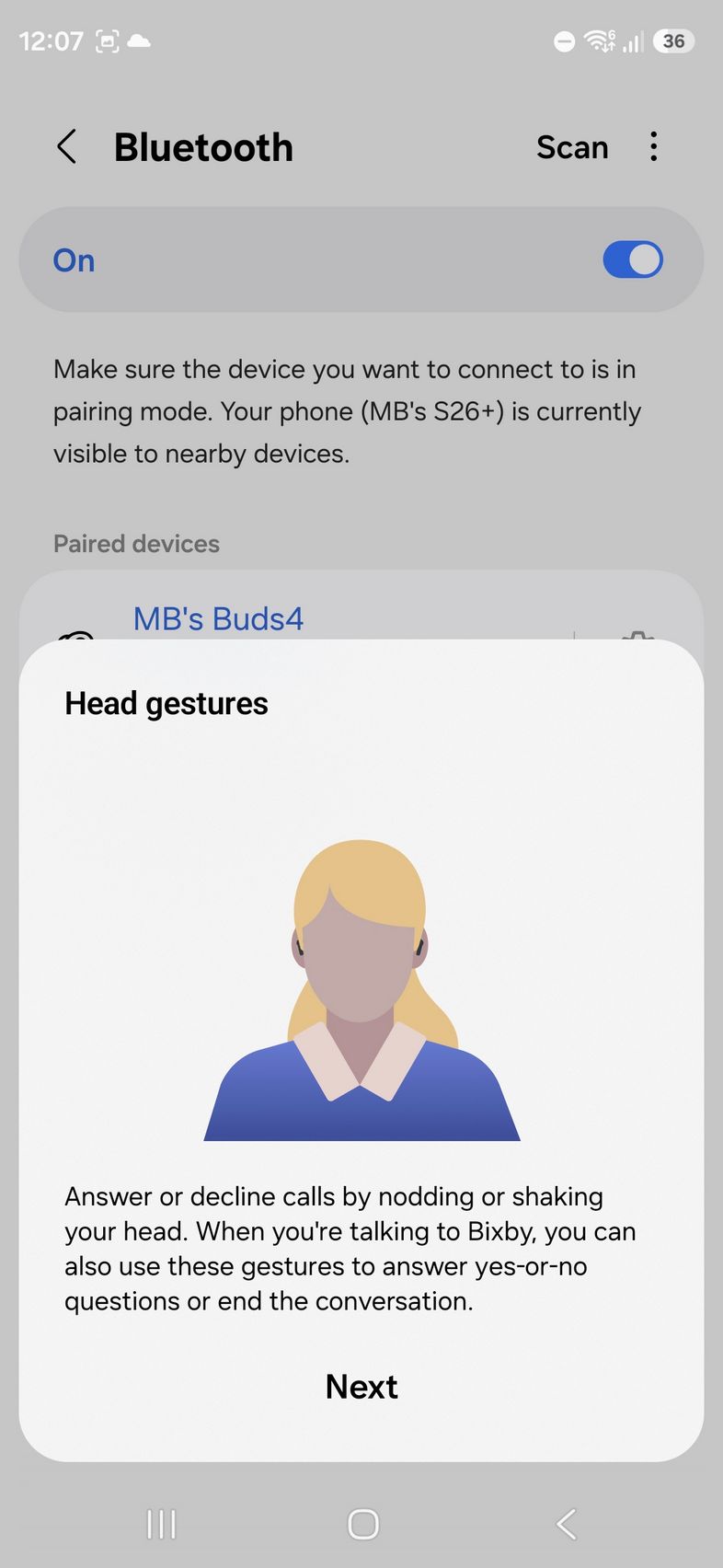Screen dimensions: 723x1568
Task: Select MB's Buds4 paired device
Action: pyautogui.click(x=219, y=618)
